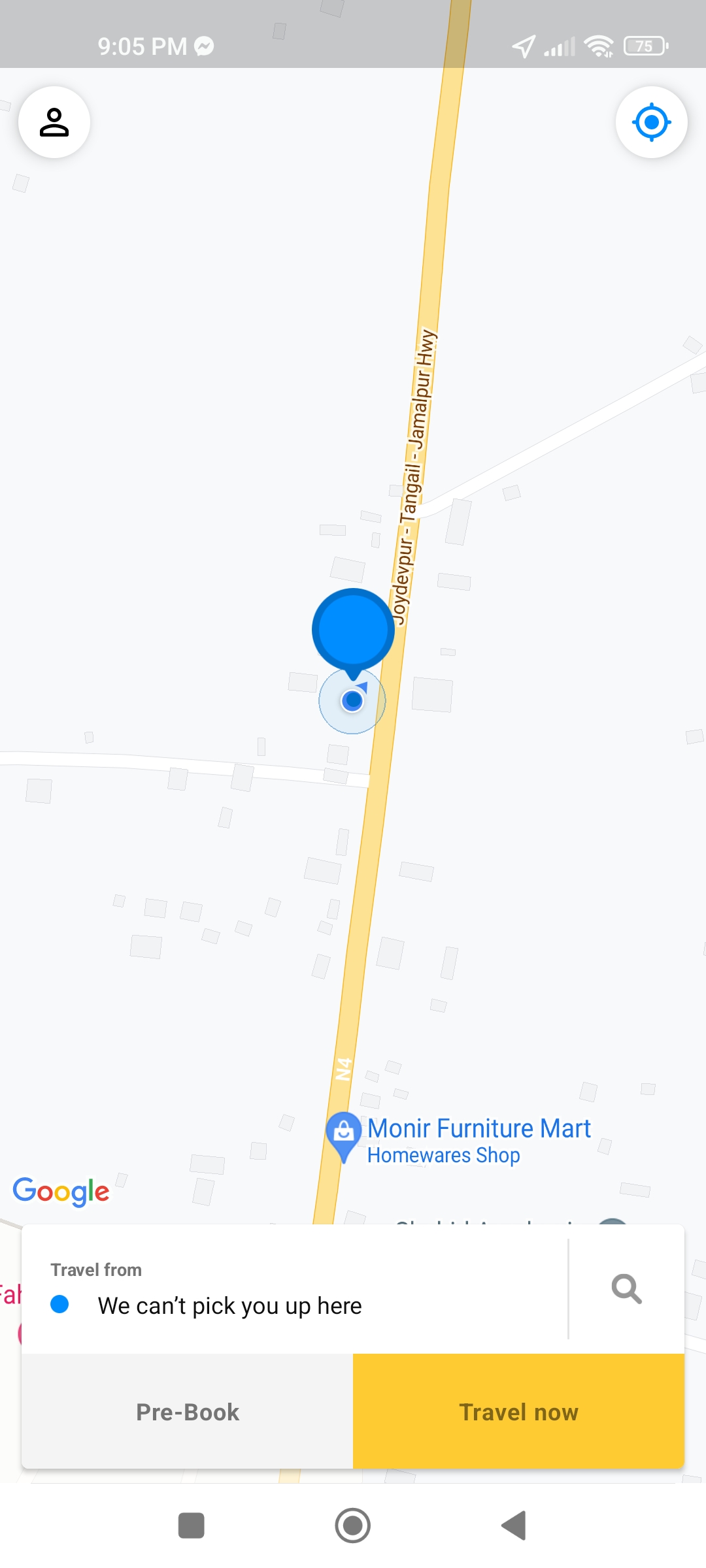Open the profile account button
This screenshot has width=706, height=1568.
click(54, 122)
